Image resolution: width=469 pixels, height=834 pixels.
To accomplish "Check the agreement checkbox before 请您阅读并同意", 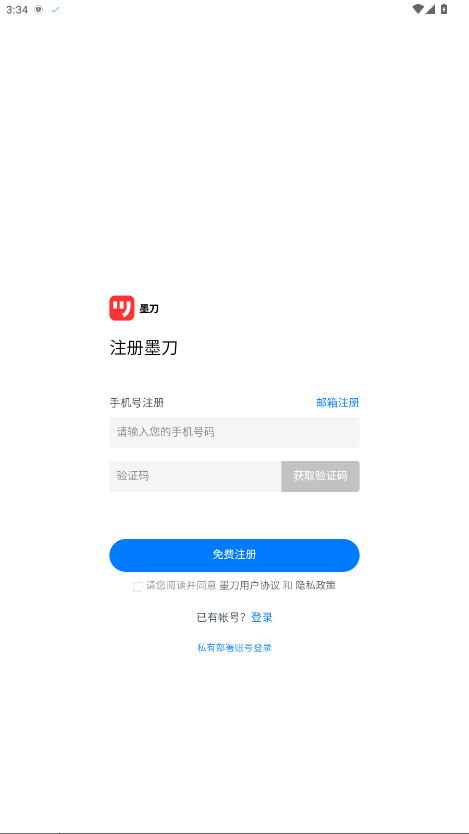I will 137,587.
